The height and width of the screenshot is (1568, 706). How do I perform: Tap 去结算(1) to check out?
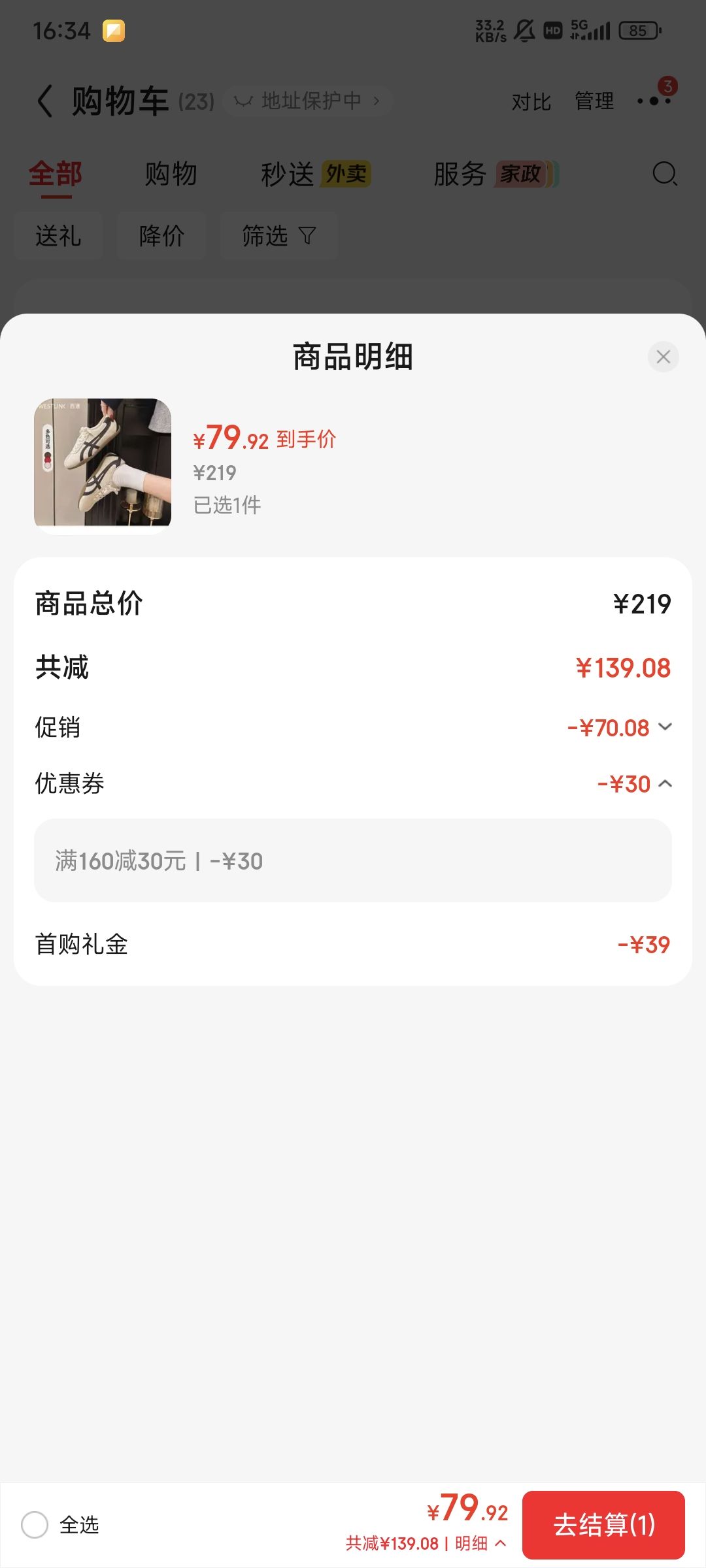[603, 1525]
